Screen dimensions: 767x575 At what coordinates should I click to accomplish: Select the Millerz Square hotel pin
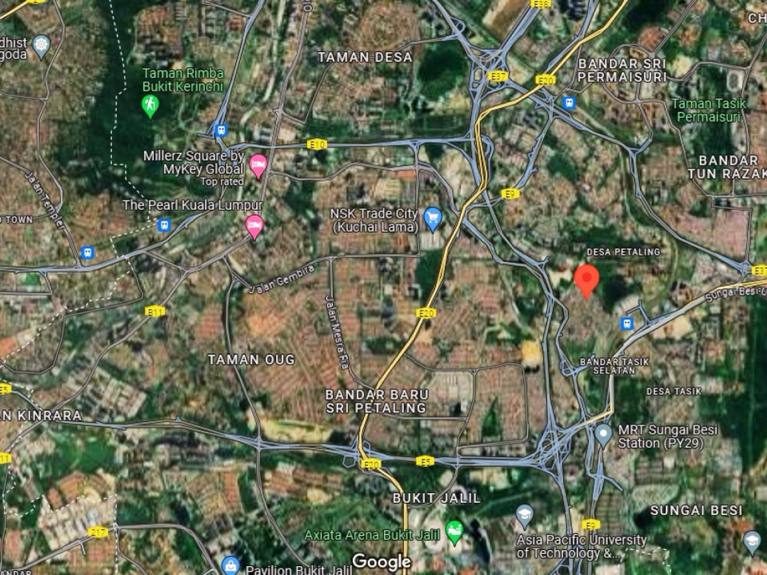tap(258, 166)
